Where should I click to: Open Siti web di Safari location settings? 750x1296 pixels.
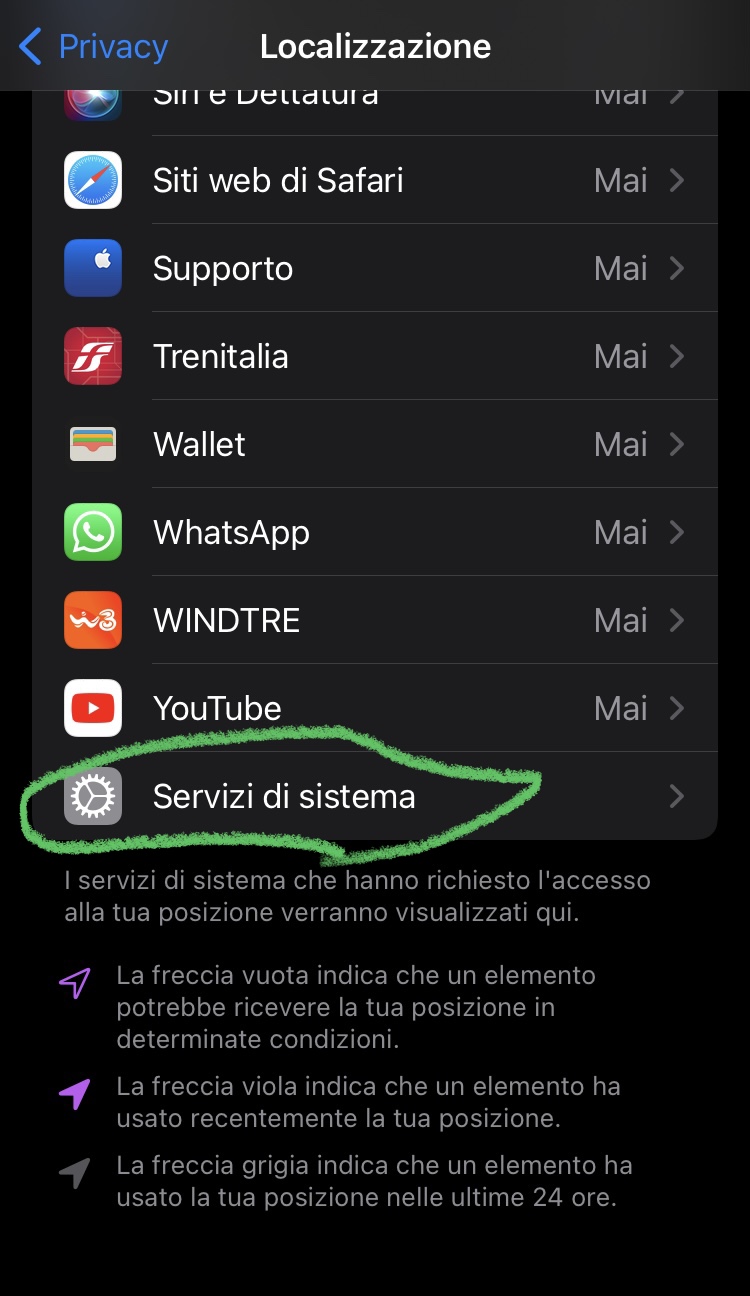(375, 180)
